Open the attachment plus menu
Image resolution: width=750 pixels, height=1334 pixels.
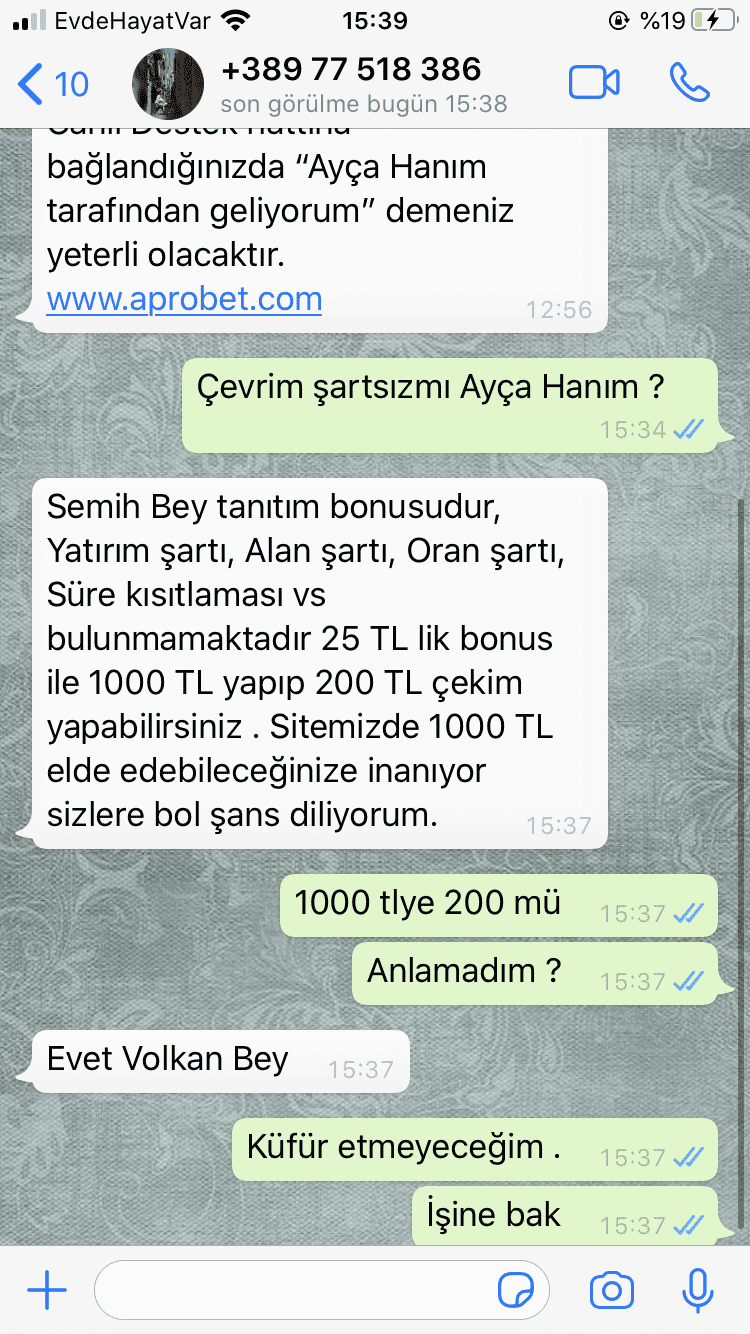click(x=46, y=1291)
